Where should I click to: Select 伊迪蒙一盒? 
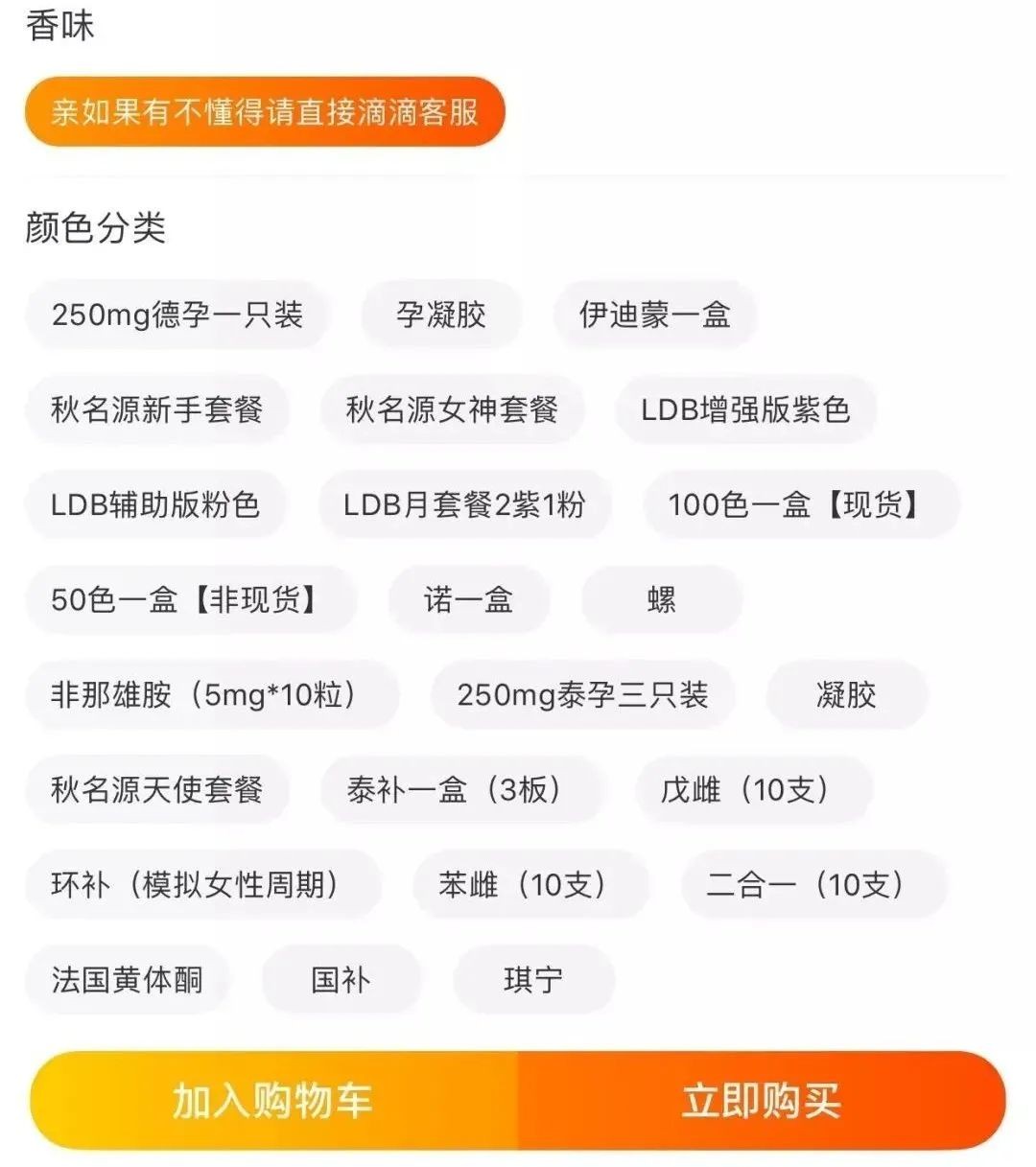pyautogui.click(x=654, y=315)
